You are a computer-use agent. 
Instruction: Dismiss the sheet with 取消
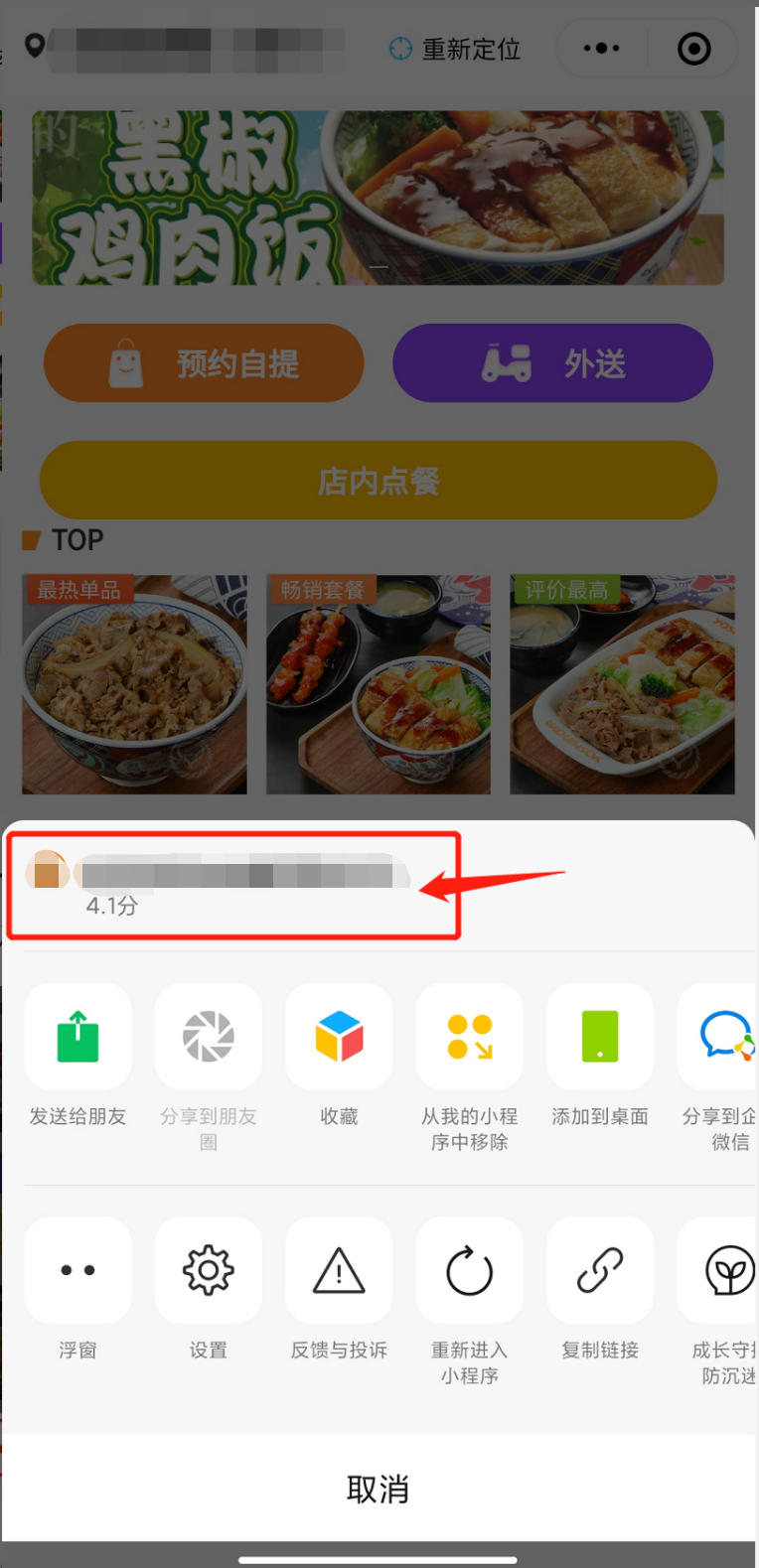click(379, 1489)
